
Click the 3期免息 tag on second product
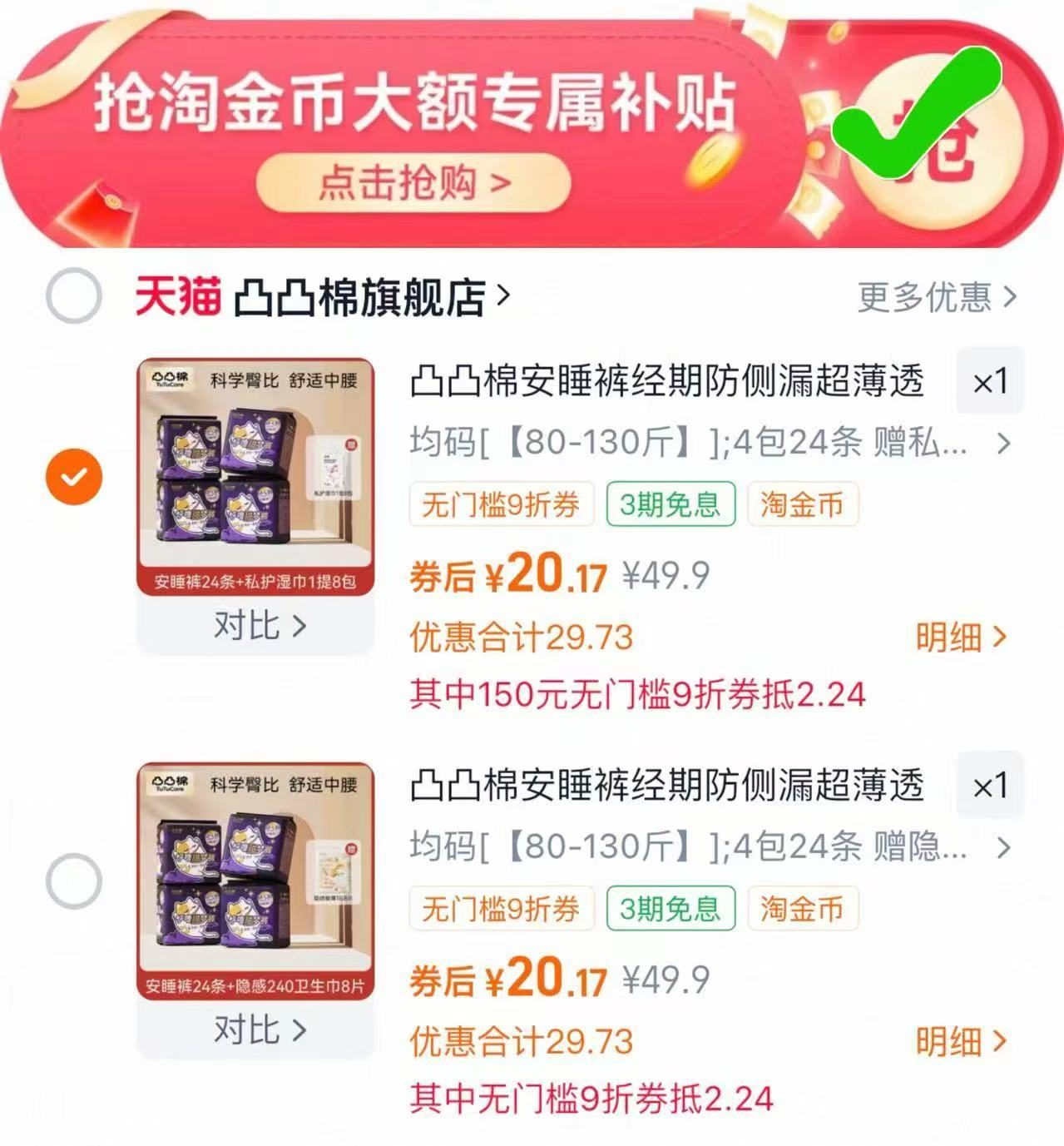click(671, 910)
